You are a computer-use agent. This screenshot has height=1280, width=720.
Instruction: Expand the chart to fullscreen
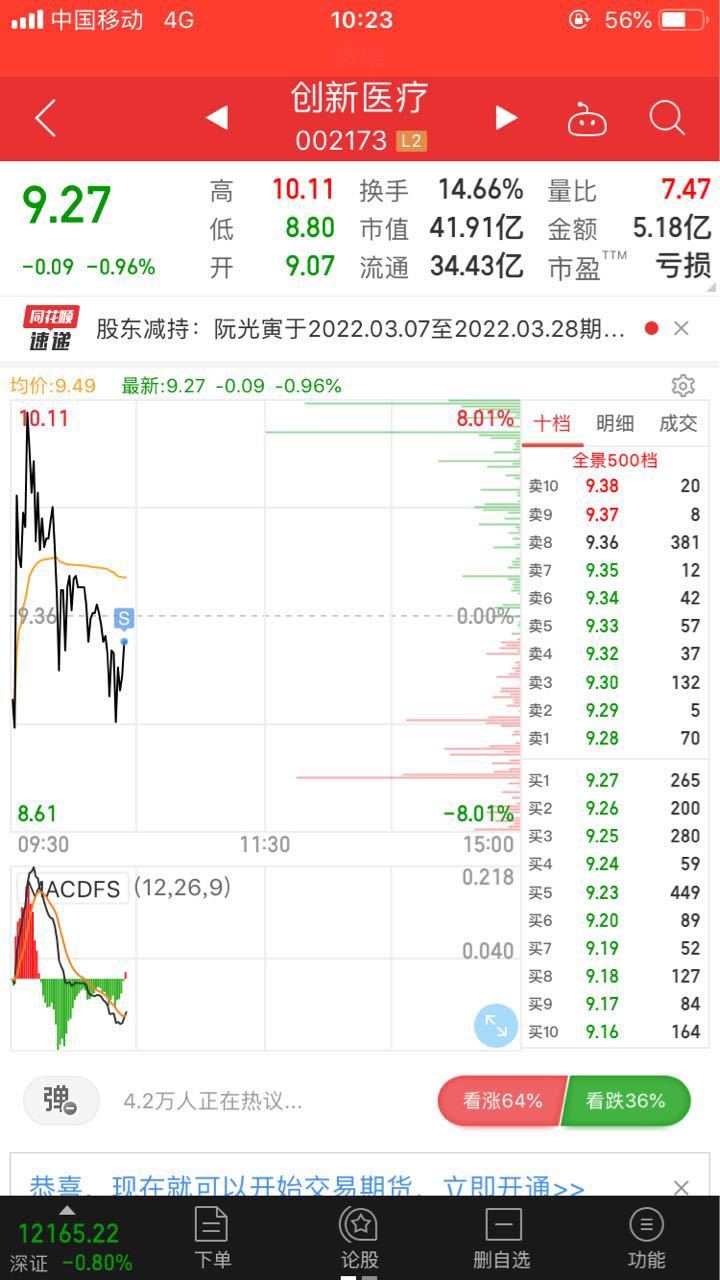click(496, 1025)
